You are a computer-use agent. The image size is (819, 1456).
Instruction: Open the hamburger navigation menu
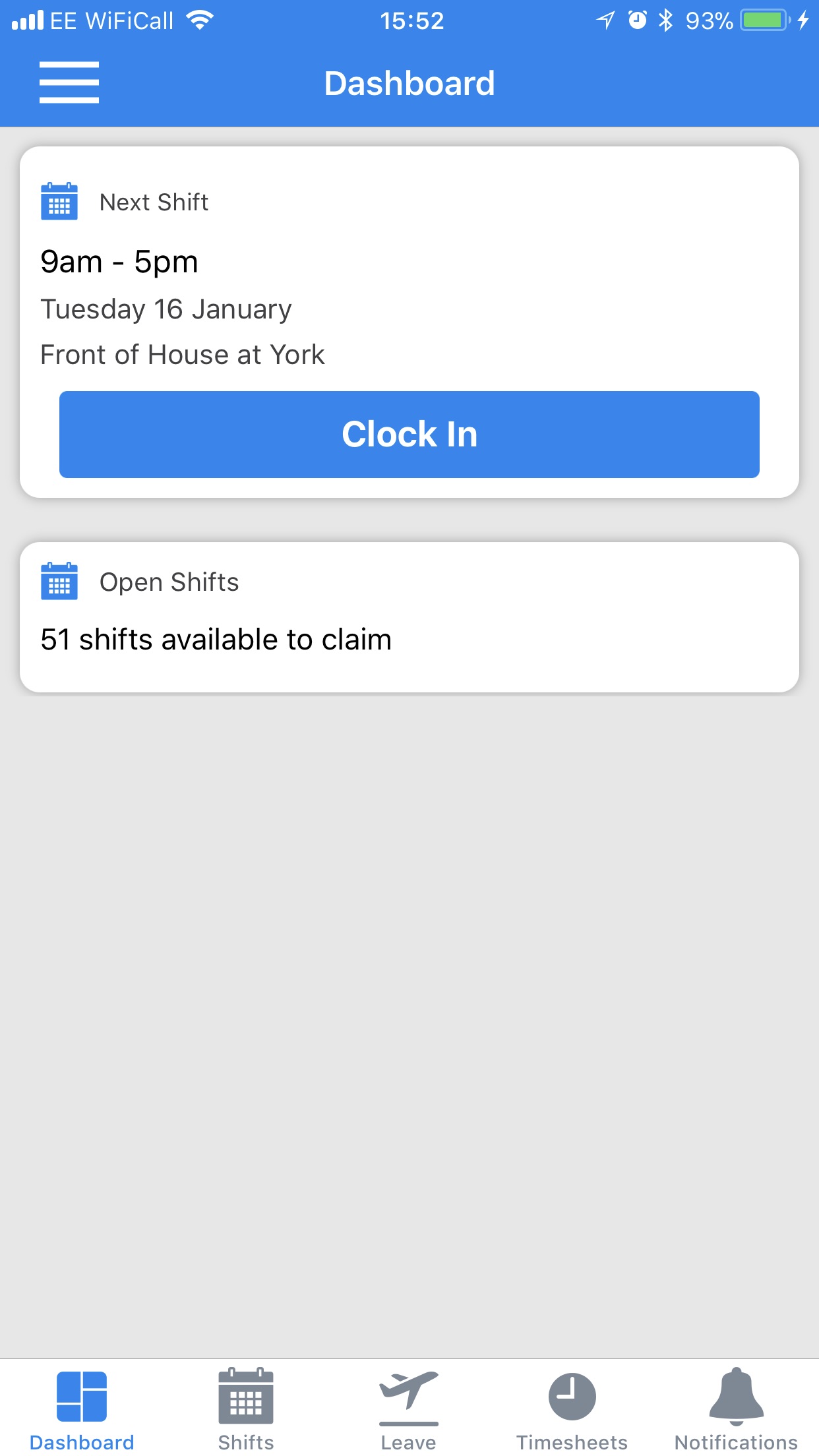pyautogui.click(x=69, y=82)
